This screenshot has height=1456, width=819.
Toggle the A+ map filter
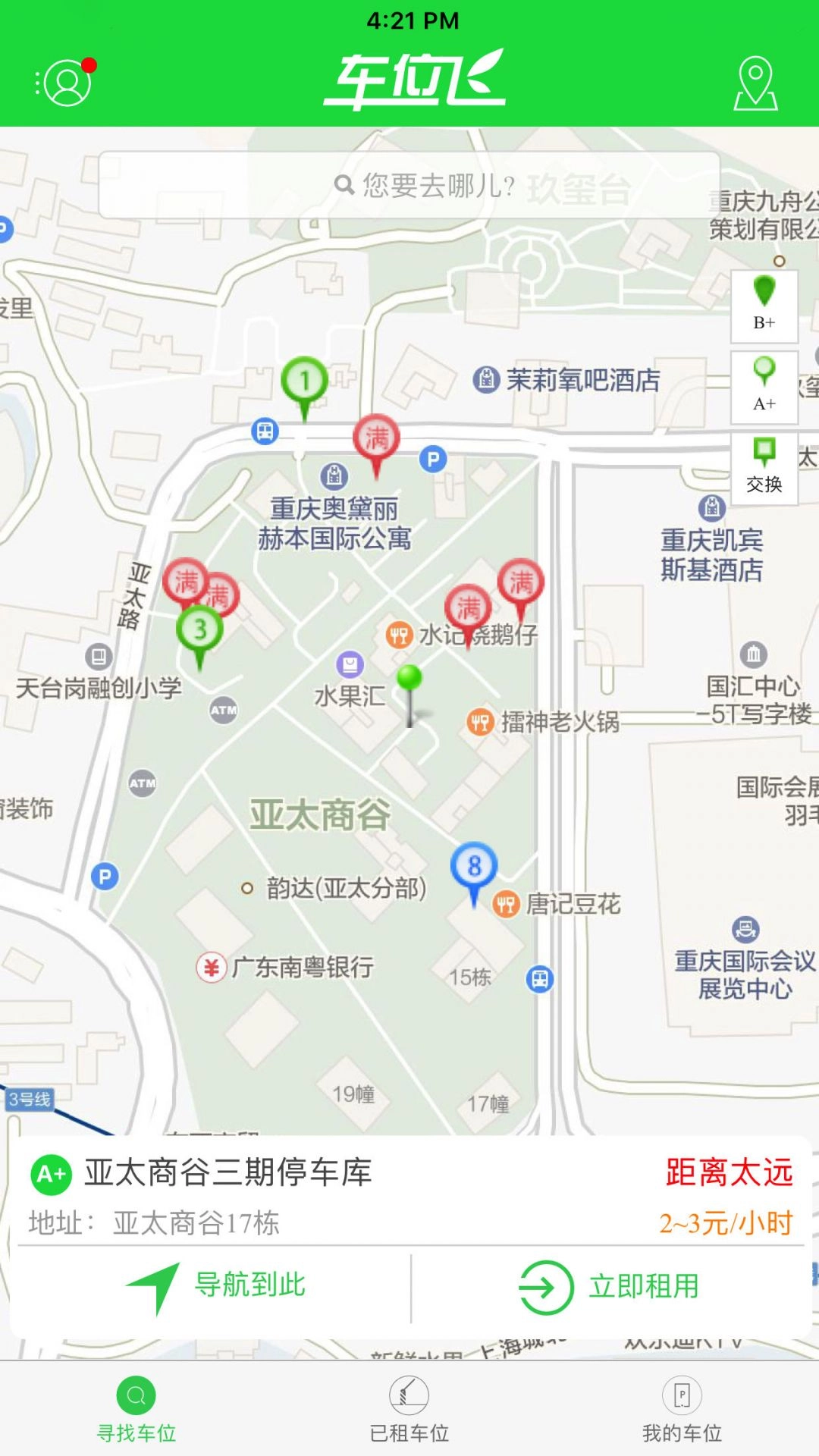tap(764, 387)
